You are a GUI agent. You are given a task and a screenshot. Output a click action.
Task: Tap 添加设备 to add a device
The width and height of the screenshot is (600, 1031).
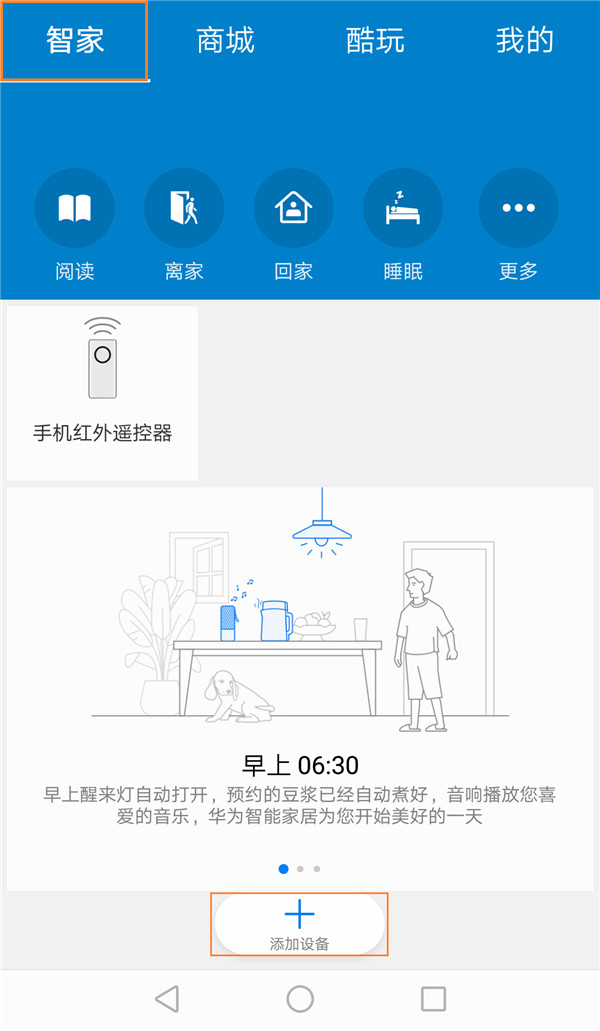pos(299,923)
